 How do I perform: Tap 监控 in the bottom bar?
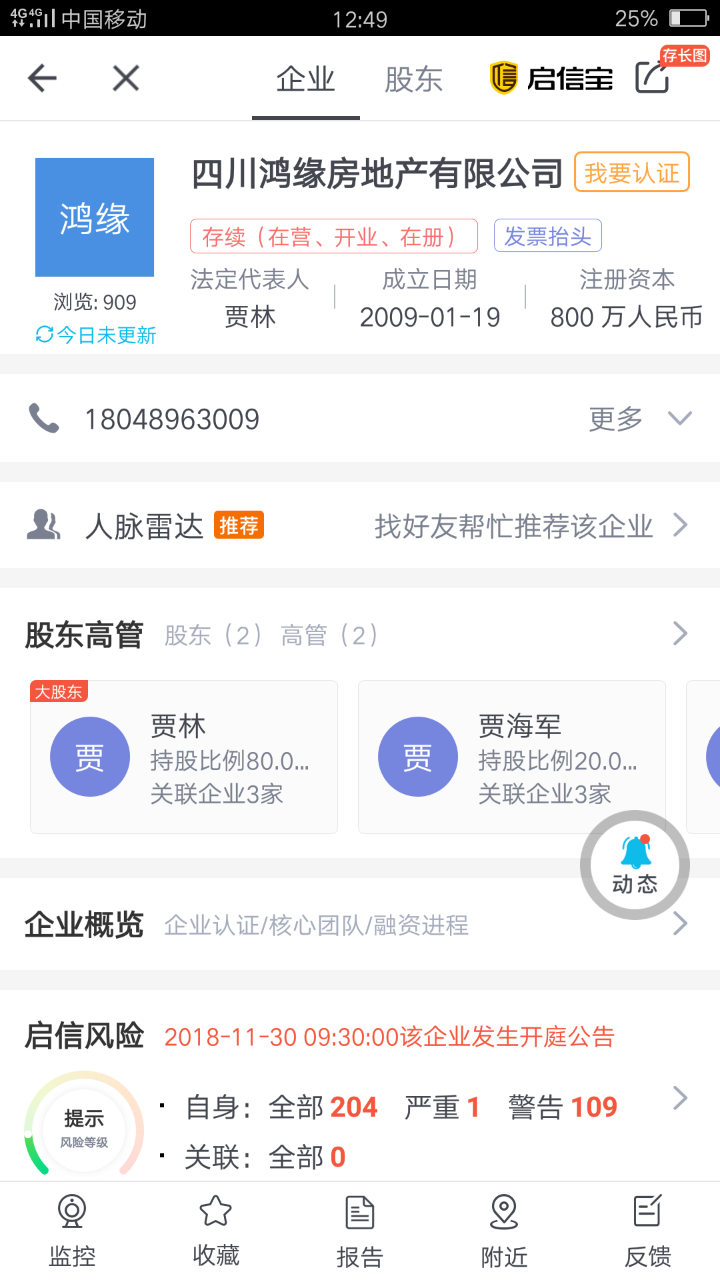72,1230
